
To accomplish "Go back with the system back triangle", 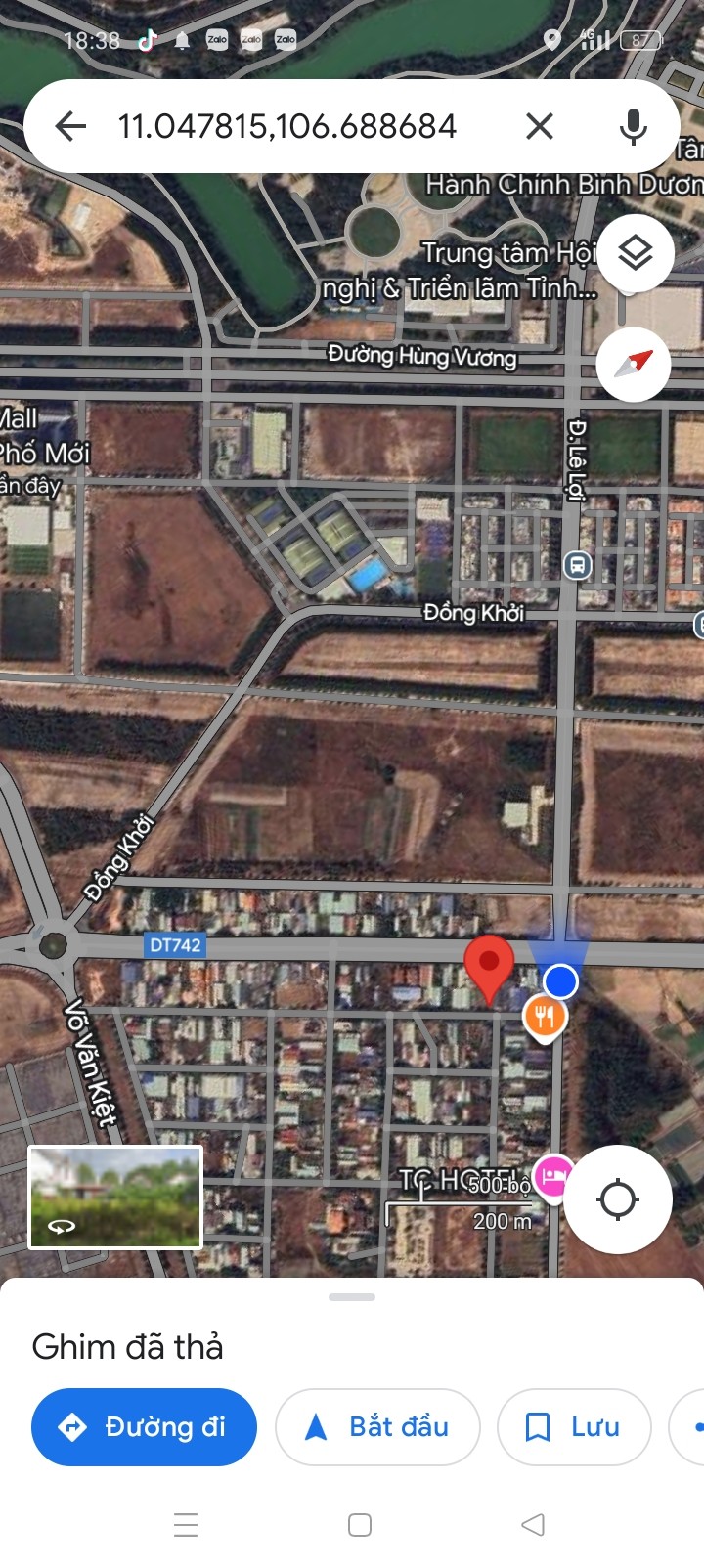I will (x=533, y=1525).
